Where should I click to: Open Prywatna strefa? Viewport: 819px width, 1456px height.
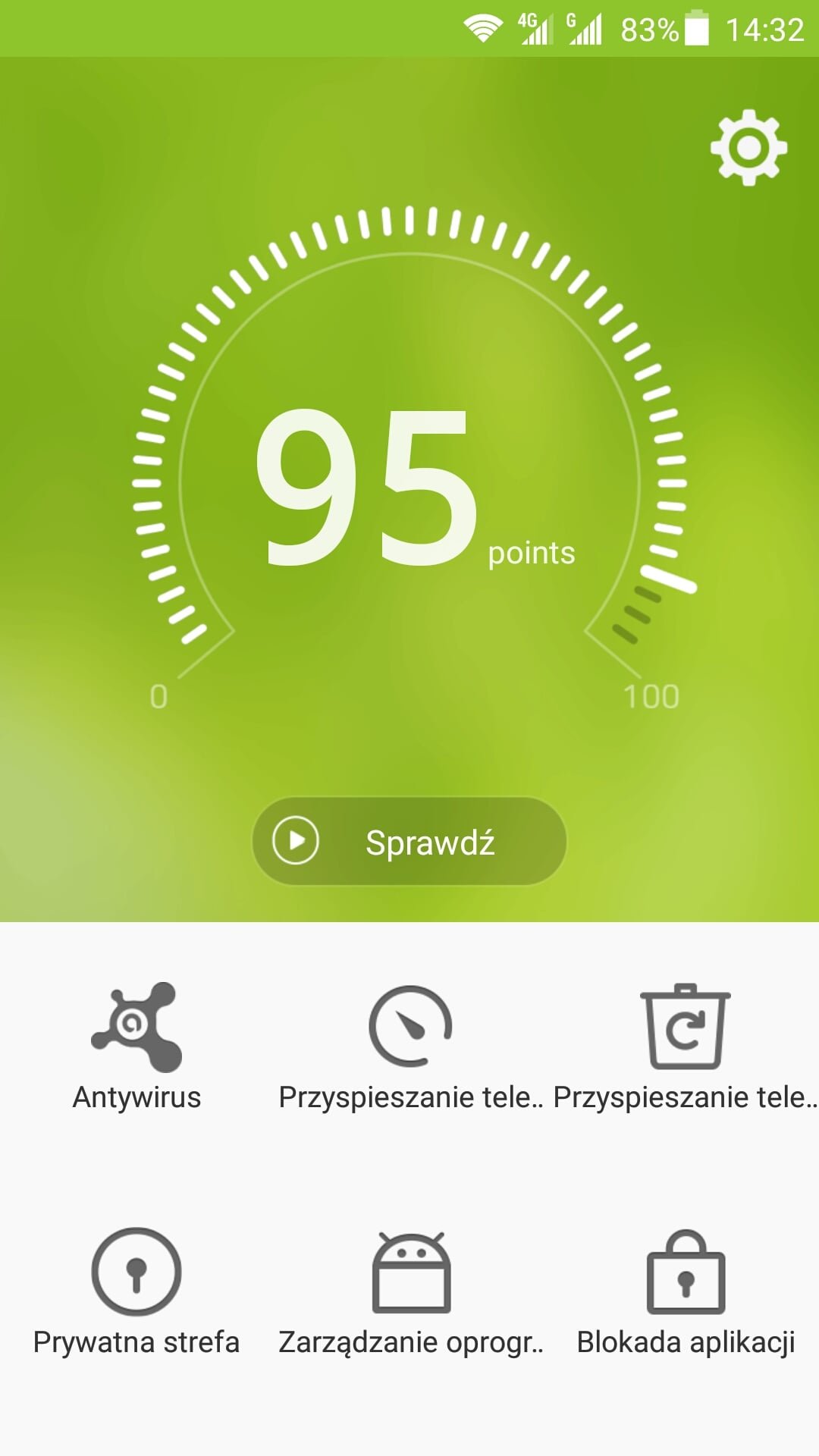tap(136, 1292)
